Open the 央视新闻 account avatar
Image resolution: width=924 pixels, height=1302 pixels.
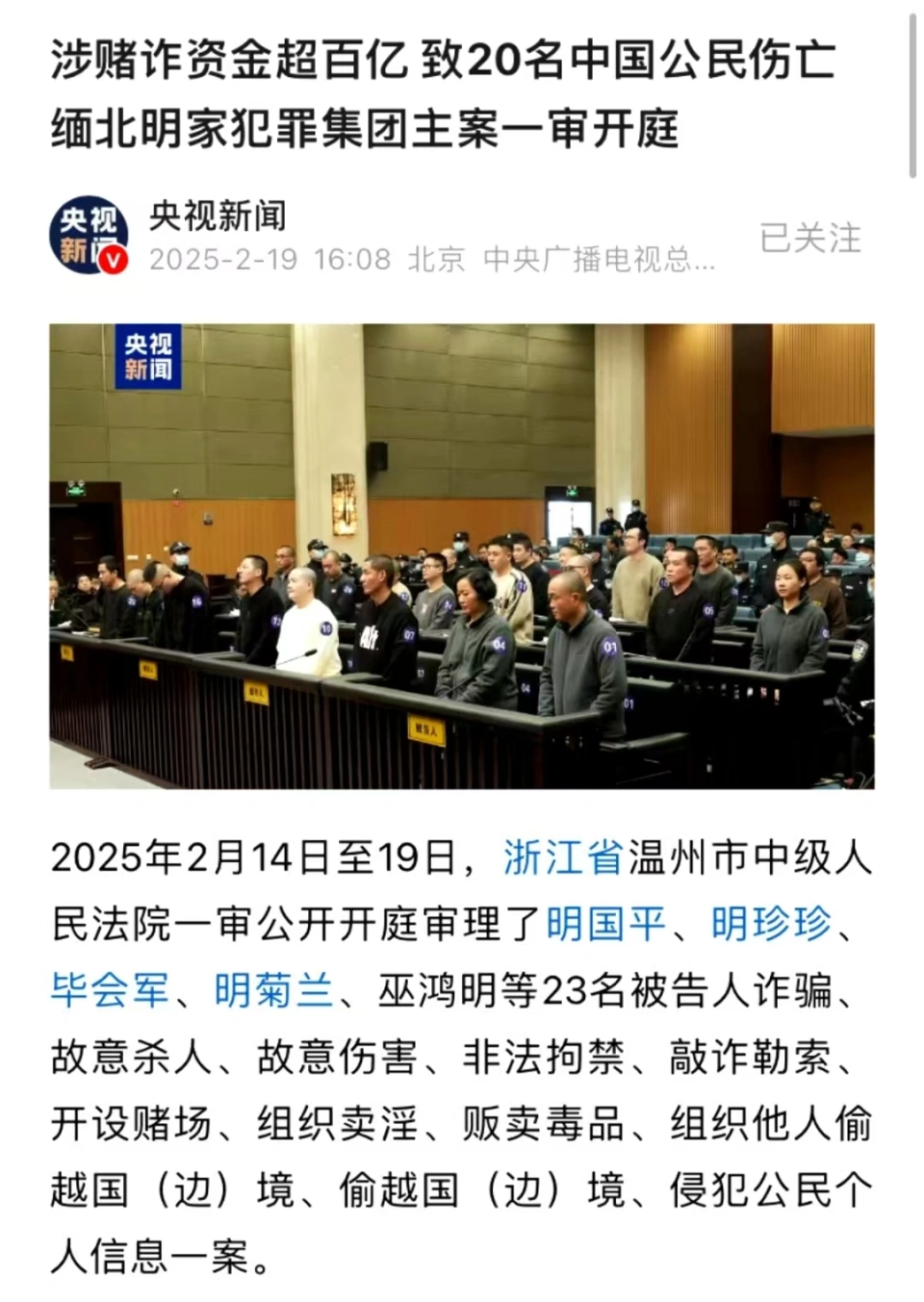click(90, 237)
